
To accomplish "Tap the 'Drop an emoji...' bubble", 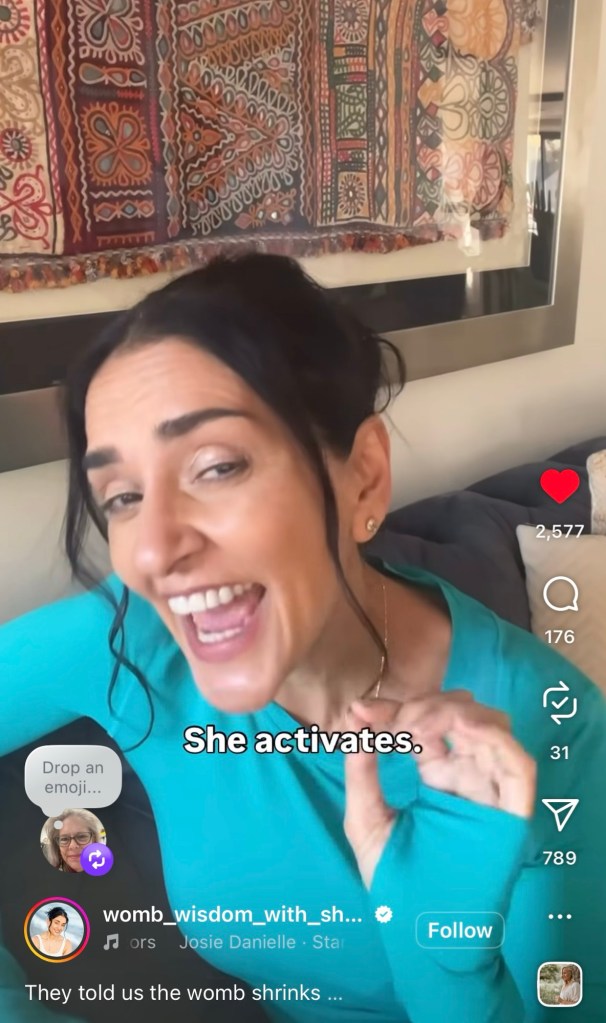I will (73, 777).
